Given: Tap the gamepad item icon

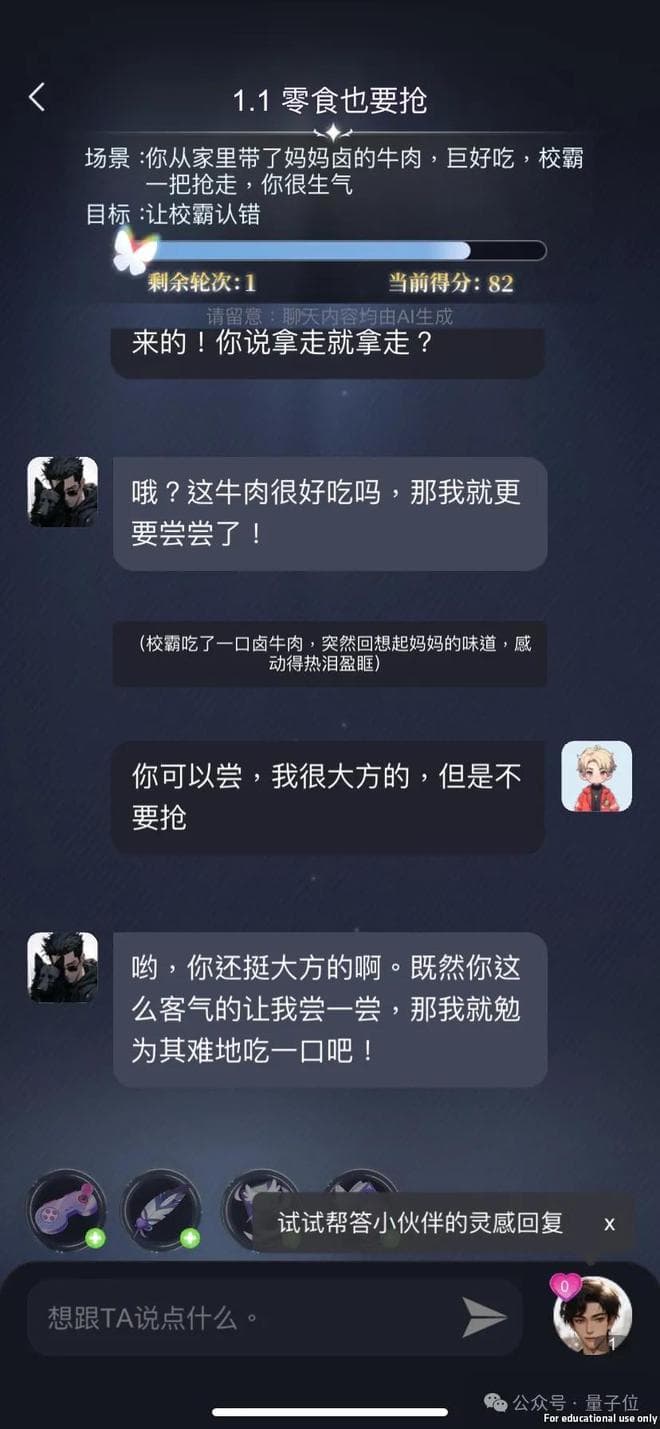Looking at the screenshot, I should (x=67, y=1210).
